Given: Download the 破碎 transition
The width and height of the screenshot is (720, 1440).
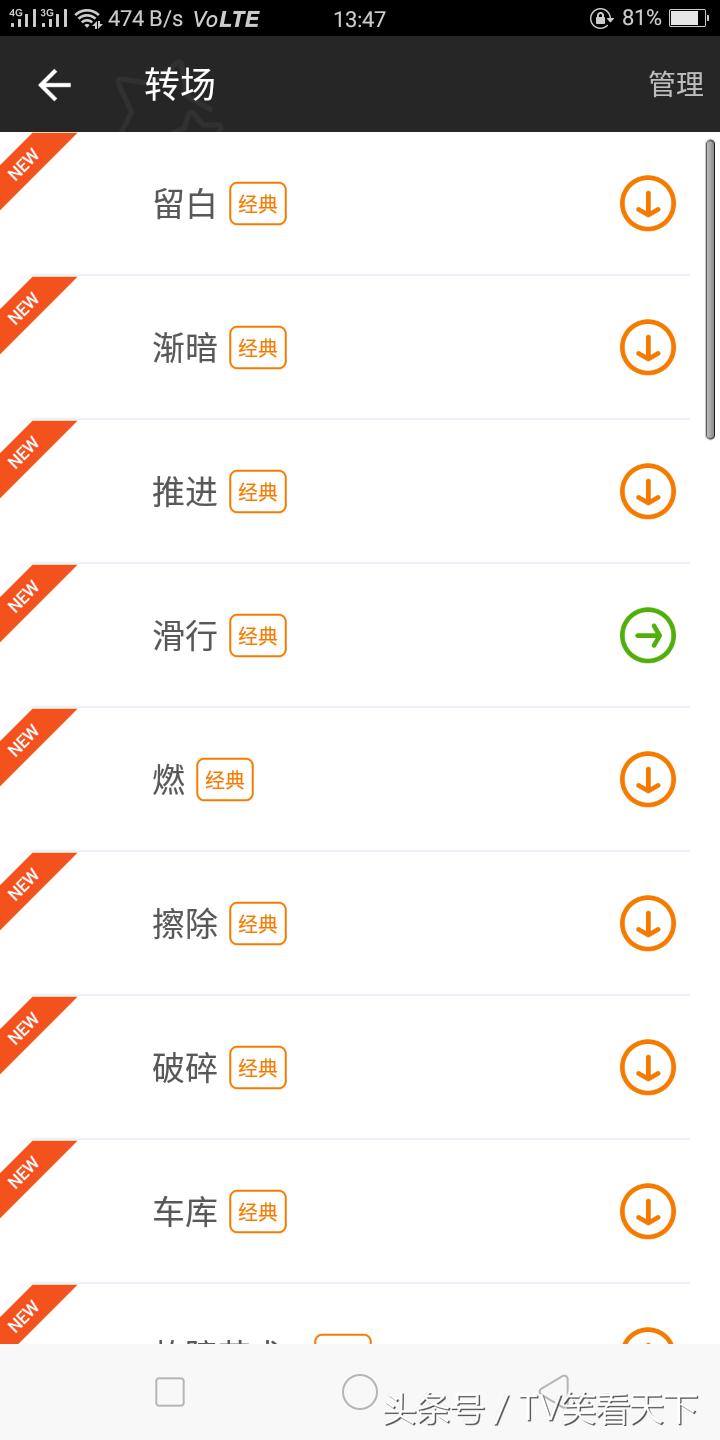Looking at the screenshot, I should (x=648, y=1067).
